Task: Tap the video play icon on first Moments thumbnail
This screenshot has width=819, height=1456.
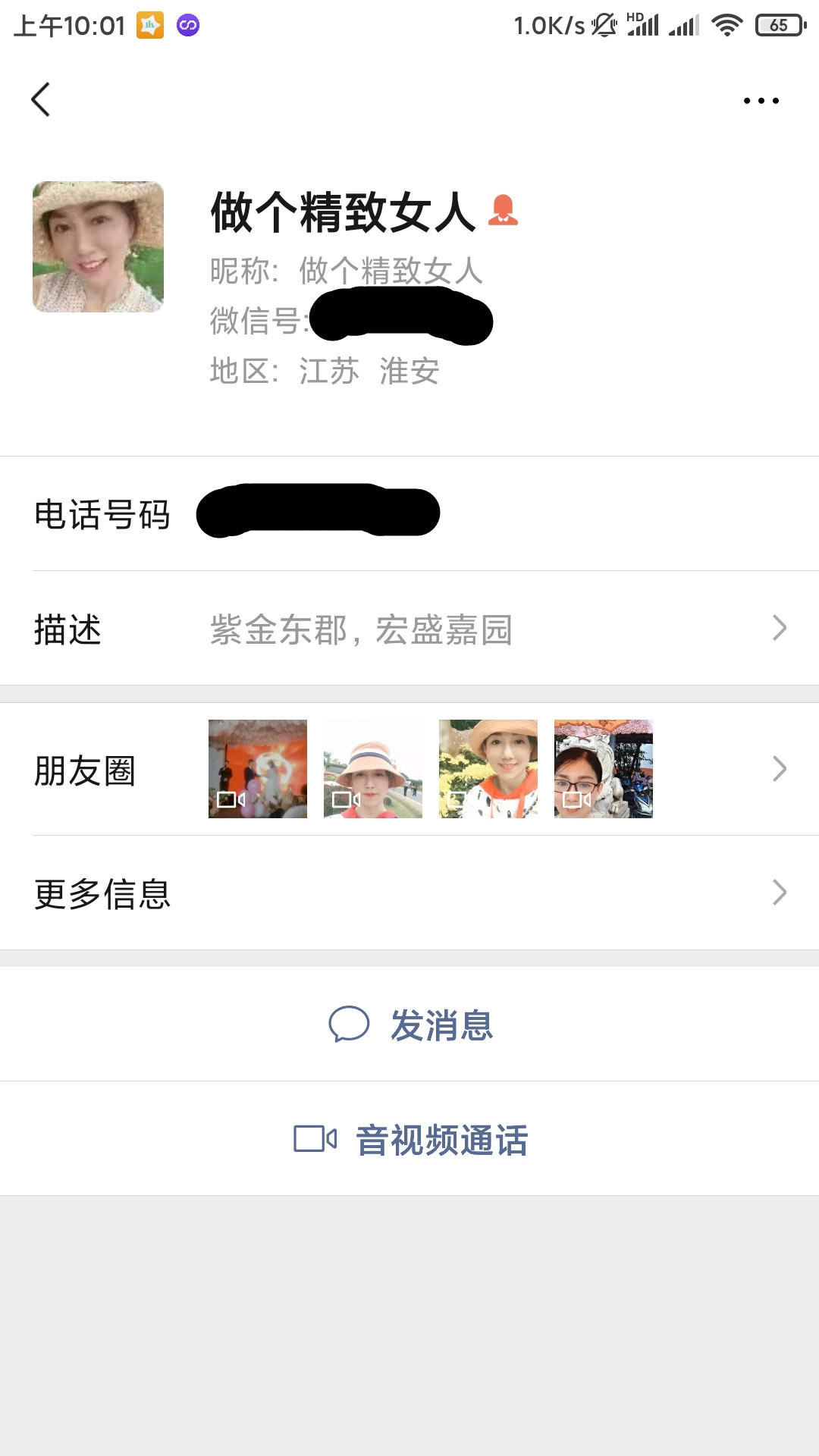Action: [231, 799]
